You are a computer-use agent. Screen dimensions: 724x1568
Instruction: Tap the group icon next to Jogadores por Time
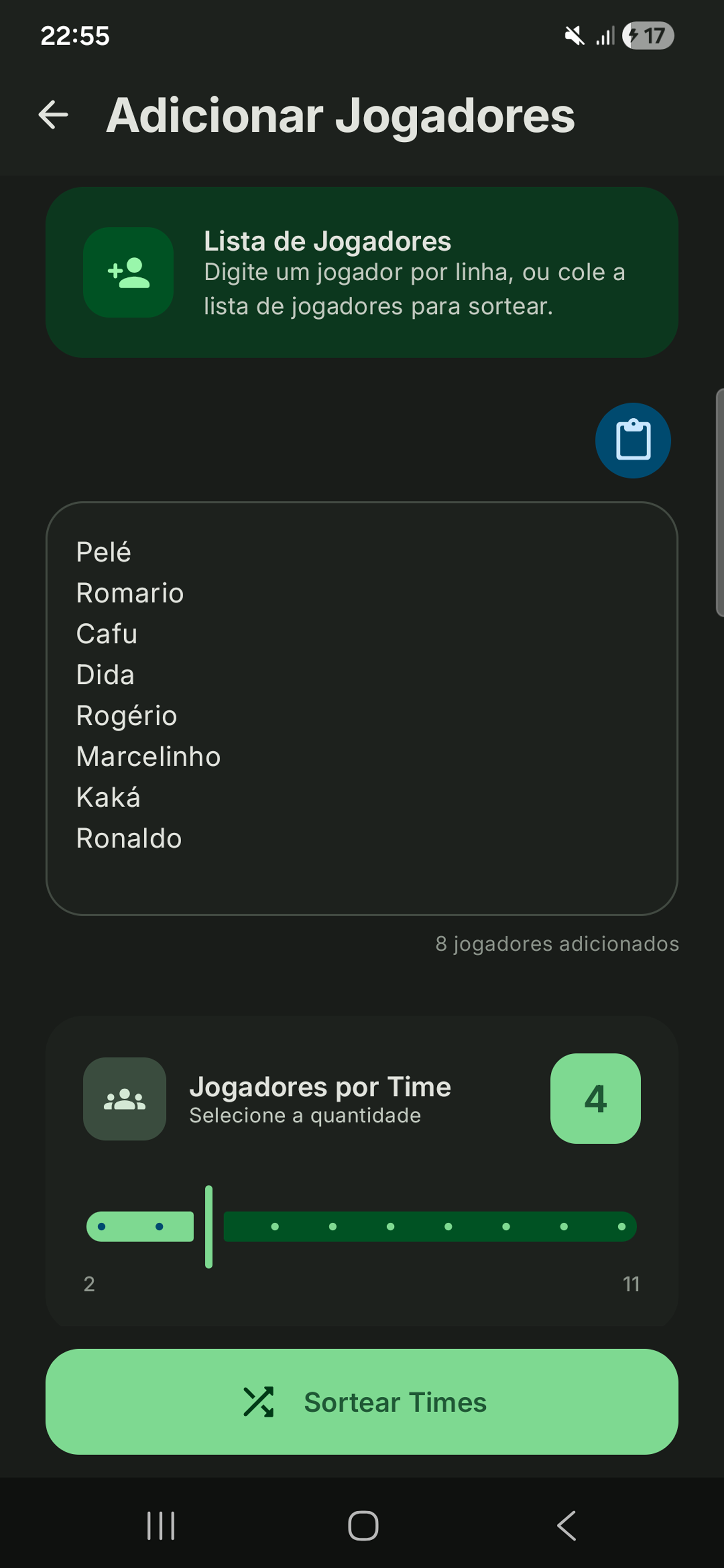pyautogui.click(x=124, y=1099)
